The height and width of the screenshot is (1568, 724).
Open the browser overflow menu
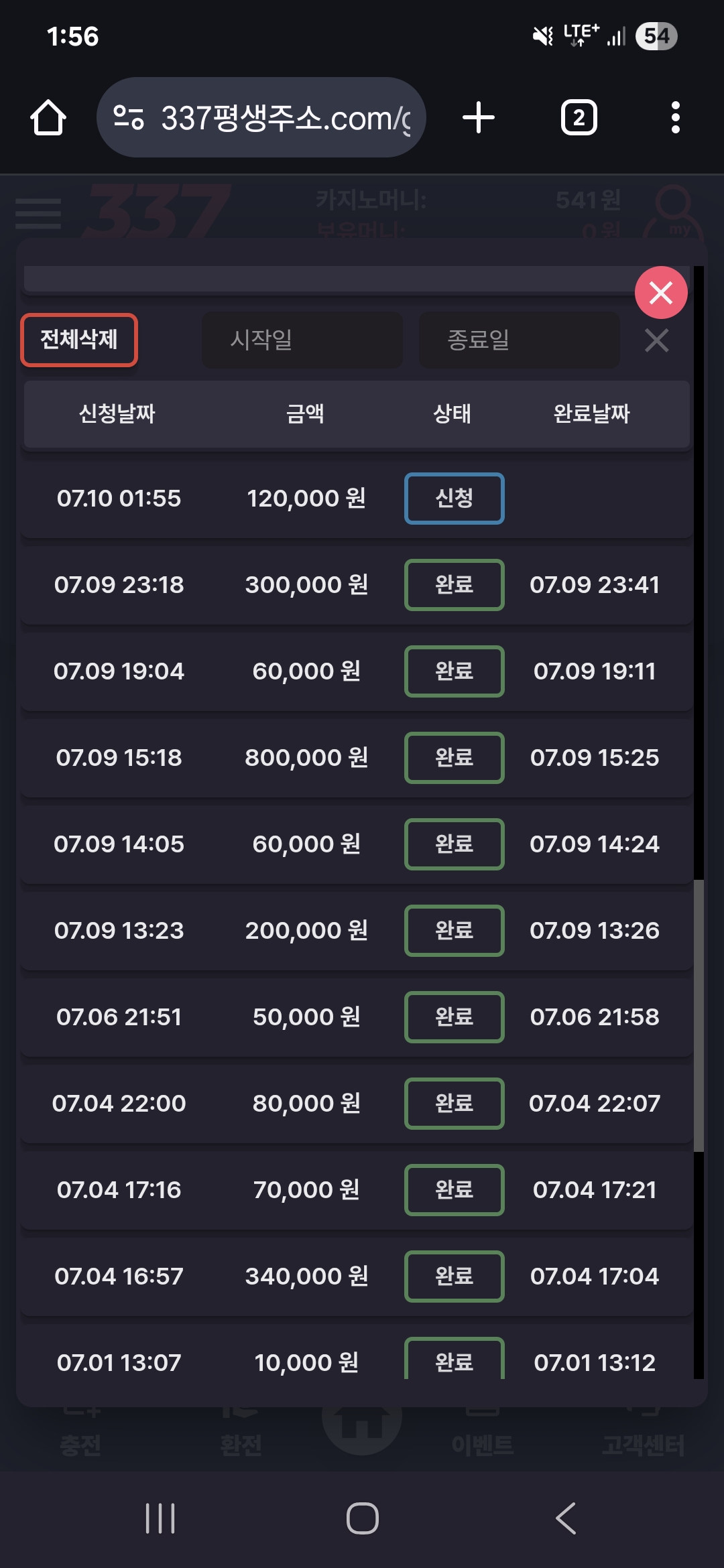click(x=675, y=118)
